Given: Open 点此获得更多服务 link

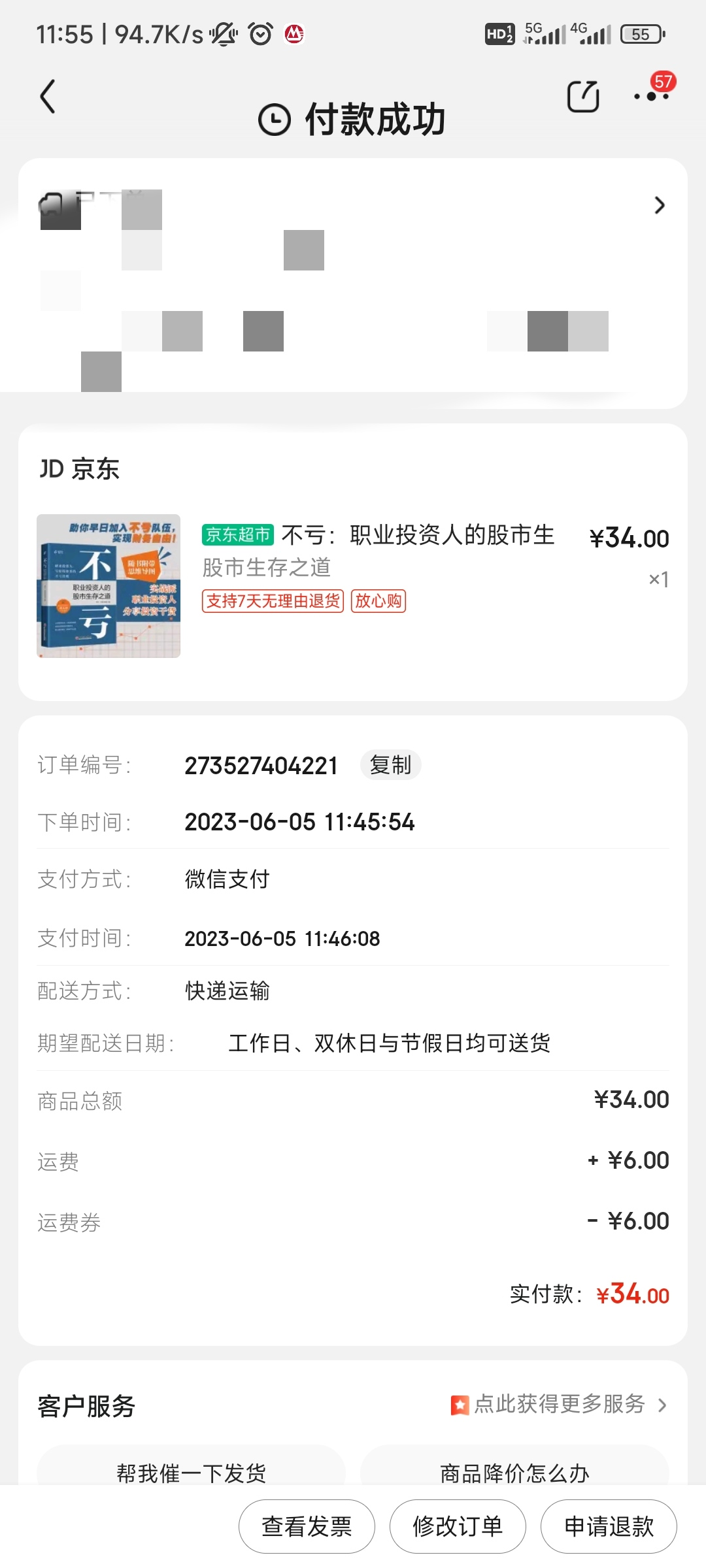Looking at the screenshot, I should pyautogui.click(x=559, y=1404).
